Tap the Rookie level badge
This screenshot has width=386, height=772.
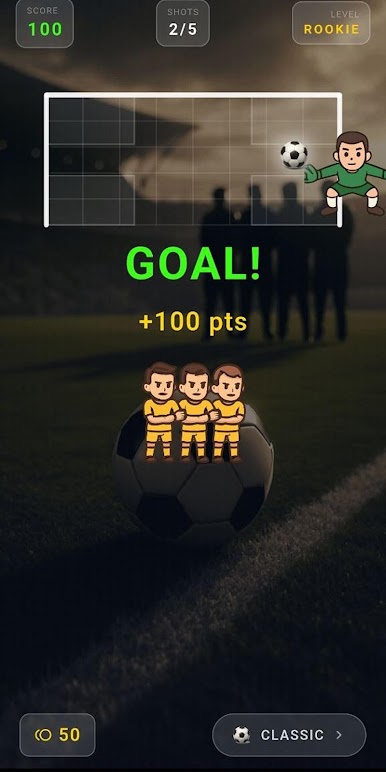pyautogui.click(x=331, y=23)
